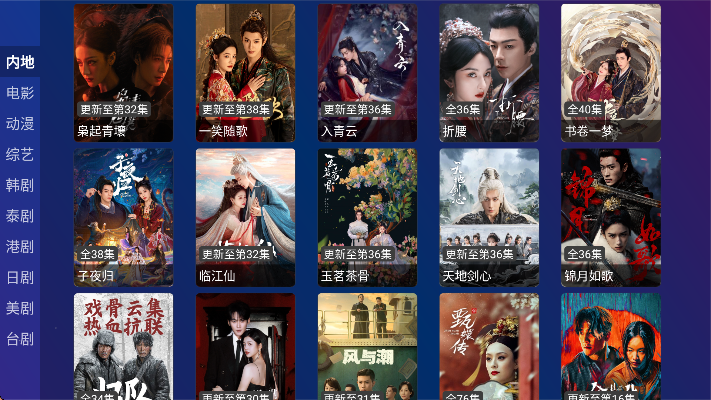Open the drama 玉茗茶骨

pyautogui.click(x=367, y=217)
